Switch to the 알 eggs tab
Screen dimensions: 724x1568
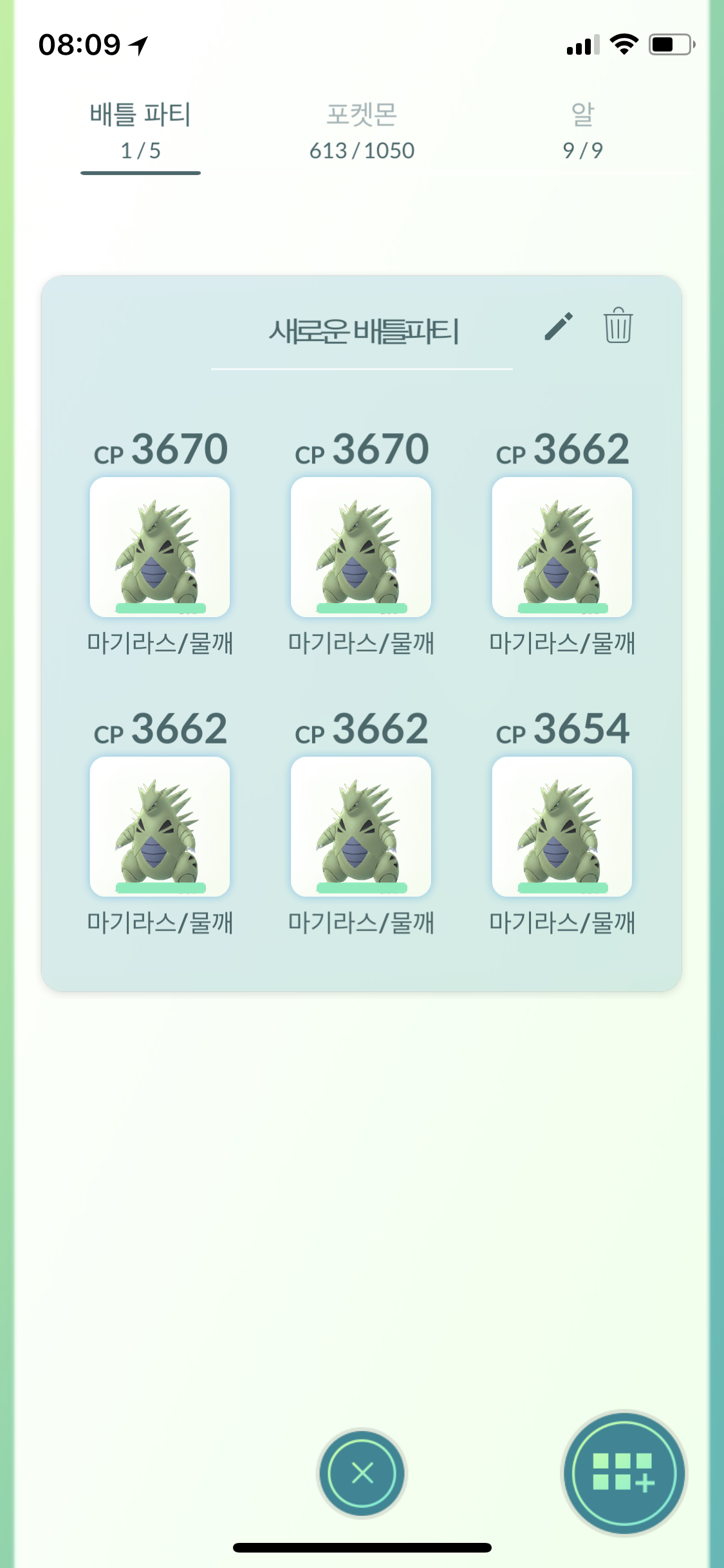tap(582, 131)
